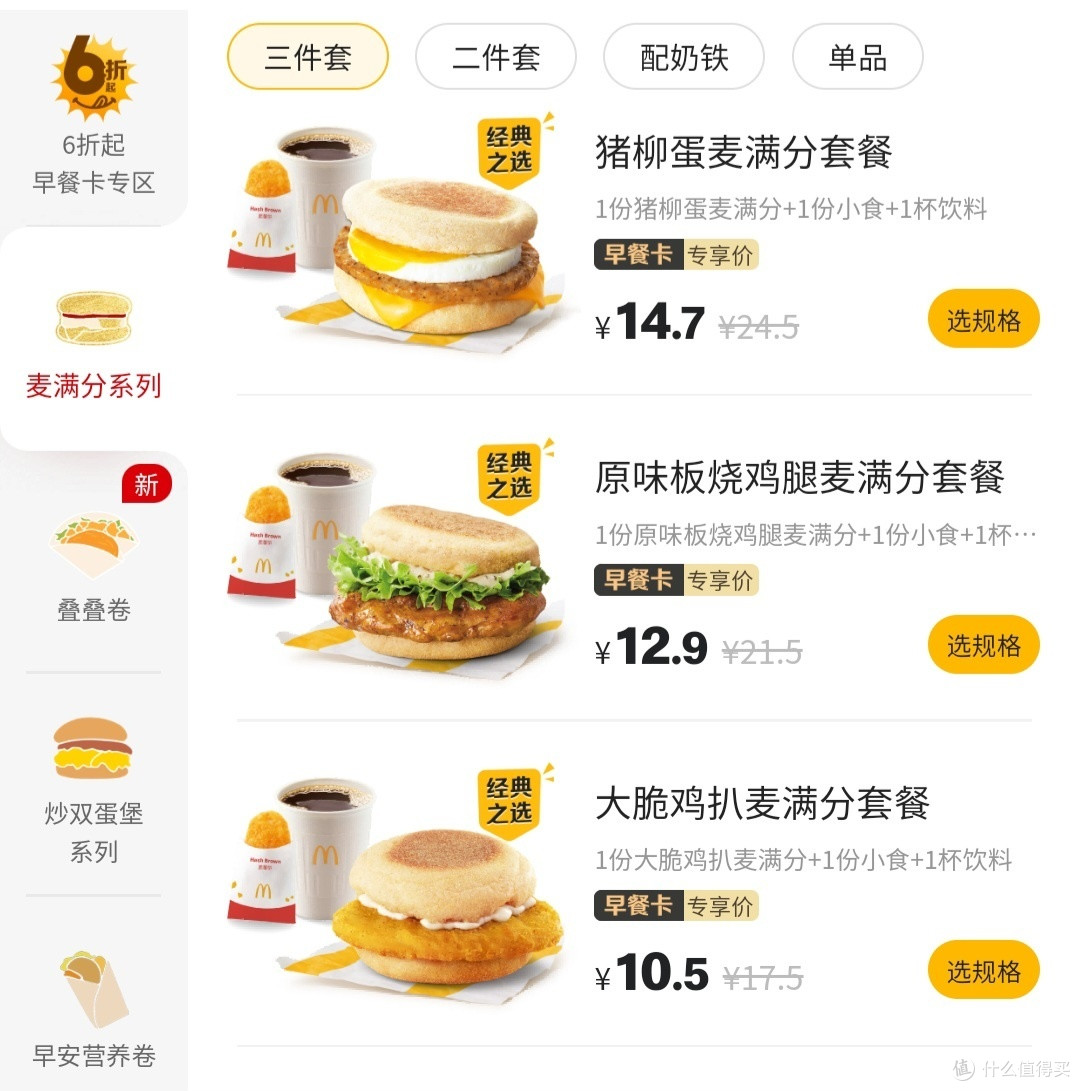Click the 经典之选 badge on 猪柳蛋麦满分套餐
This screenshot has height=1091, width=1080.
coord(512,146)
